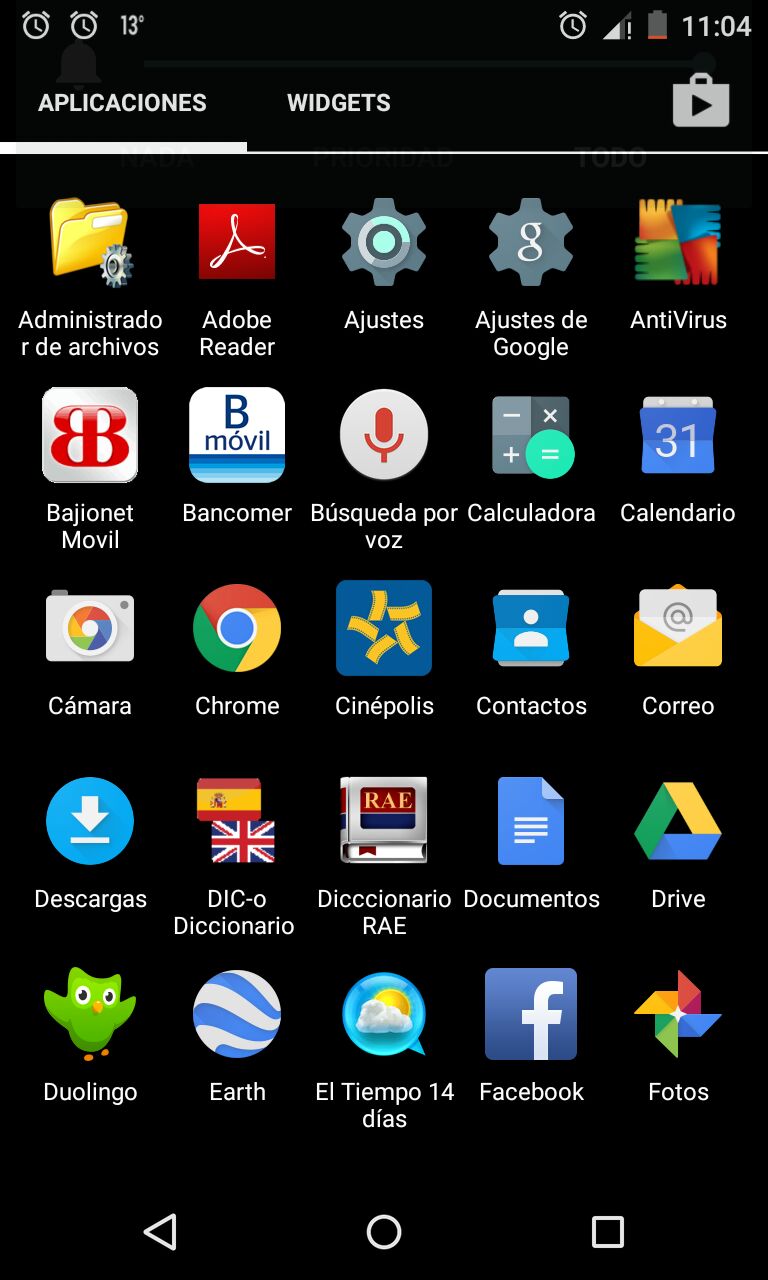Image resolution: width=768 pixels, height=1280 pixels.
Task: Open Google Drive
Action: (x=678, y=821)
